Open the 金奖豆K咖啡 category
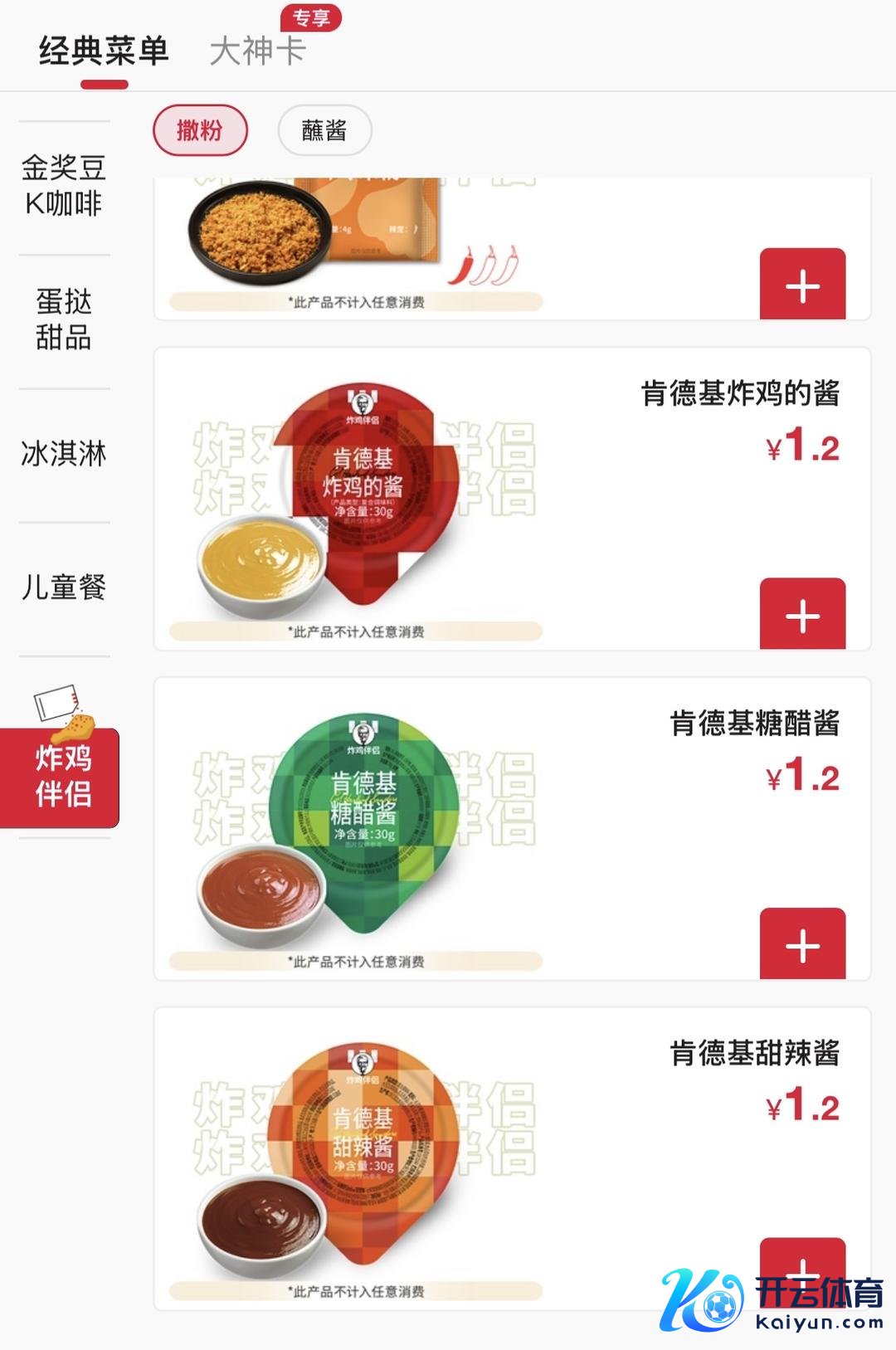 (64, 186)
